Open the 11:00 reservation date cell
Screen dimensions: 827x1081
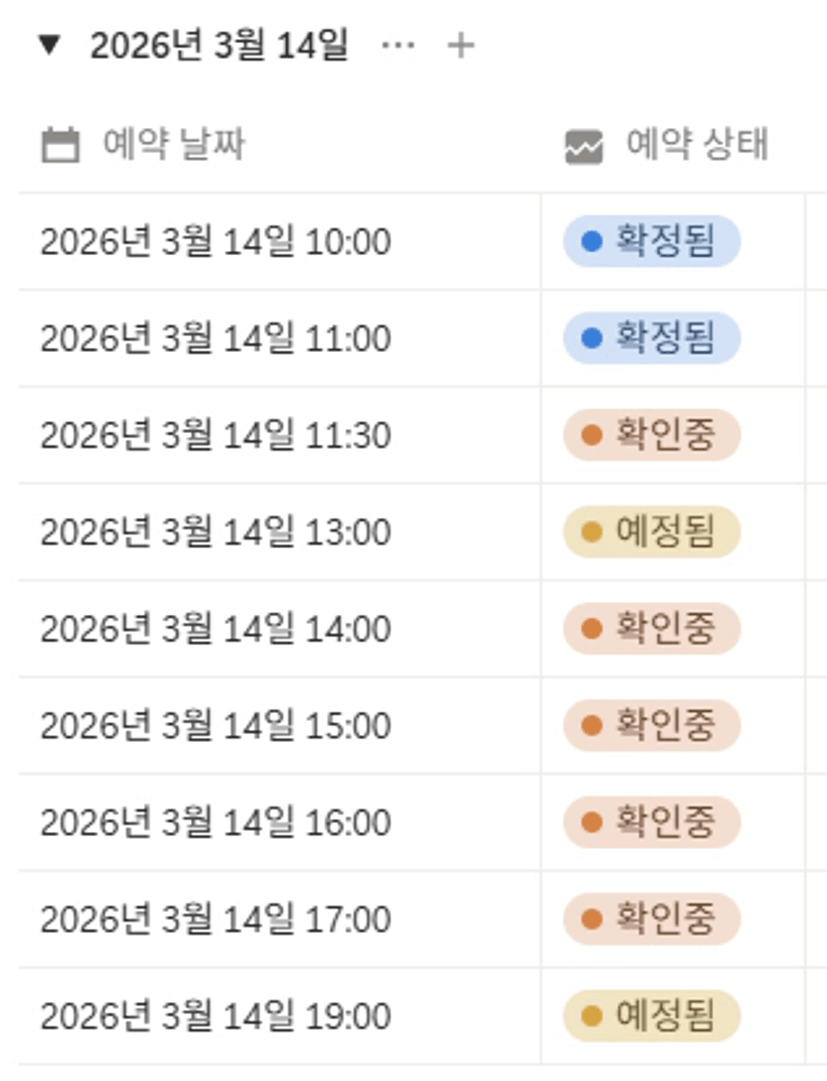[x=215, y=339]
